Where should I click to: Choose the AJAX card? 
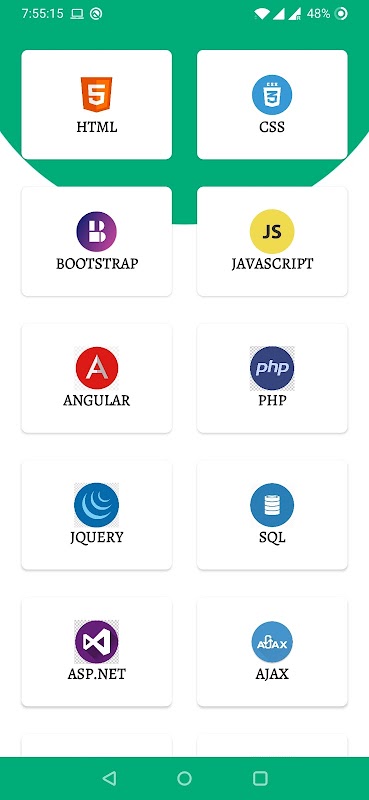pyautogui.click(x=272, y=652)
